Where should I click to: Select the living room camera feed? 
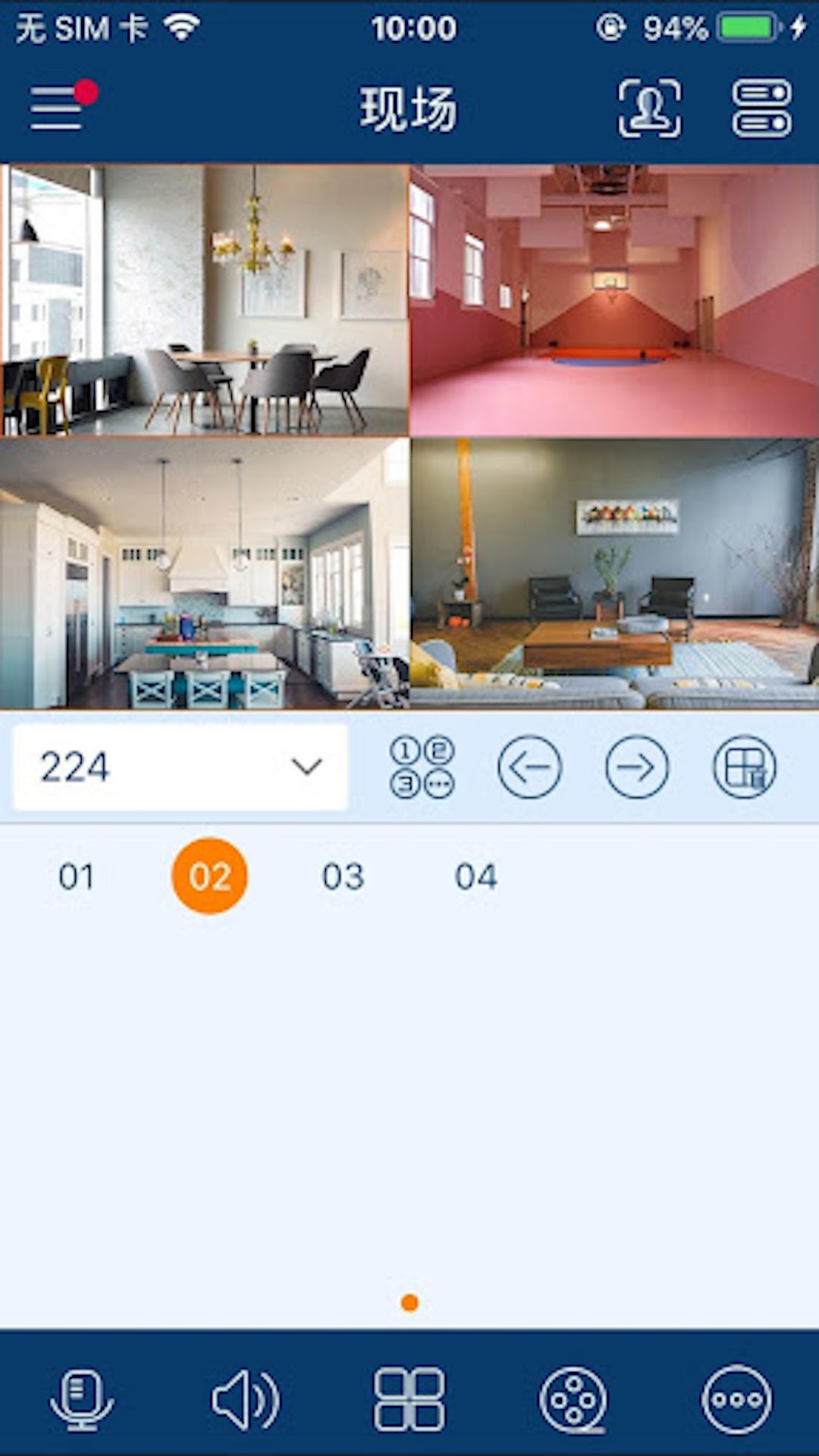pos(614,574)
